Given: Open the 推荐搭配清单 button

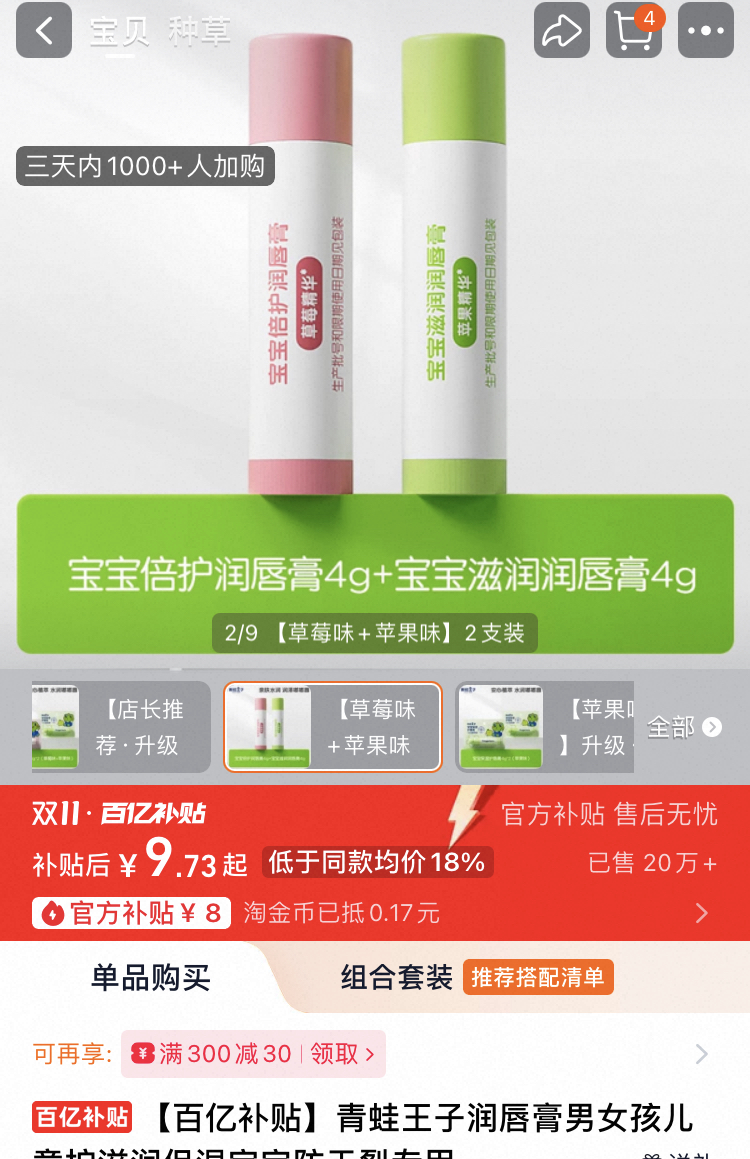Looking at the screenshot, I should 538,978.
